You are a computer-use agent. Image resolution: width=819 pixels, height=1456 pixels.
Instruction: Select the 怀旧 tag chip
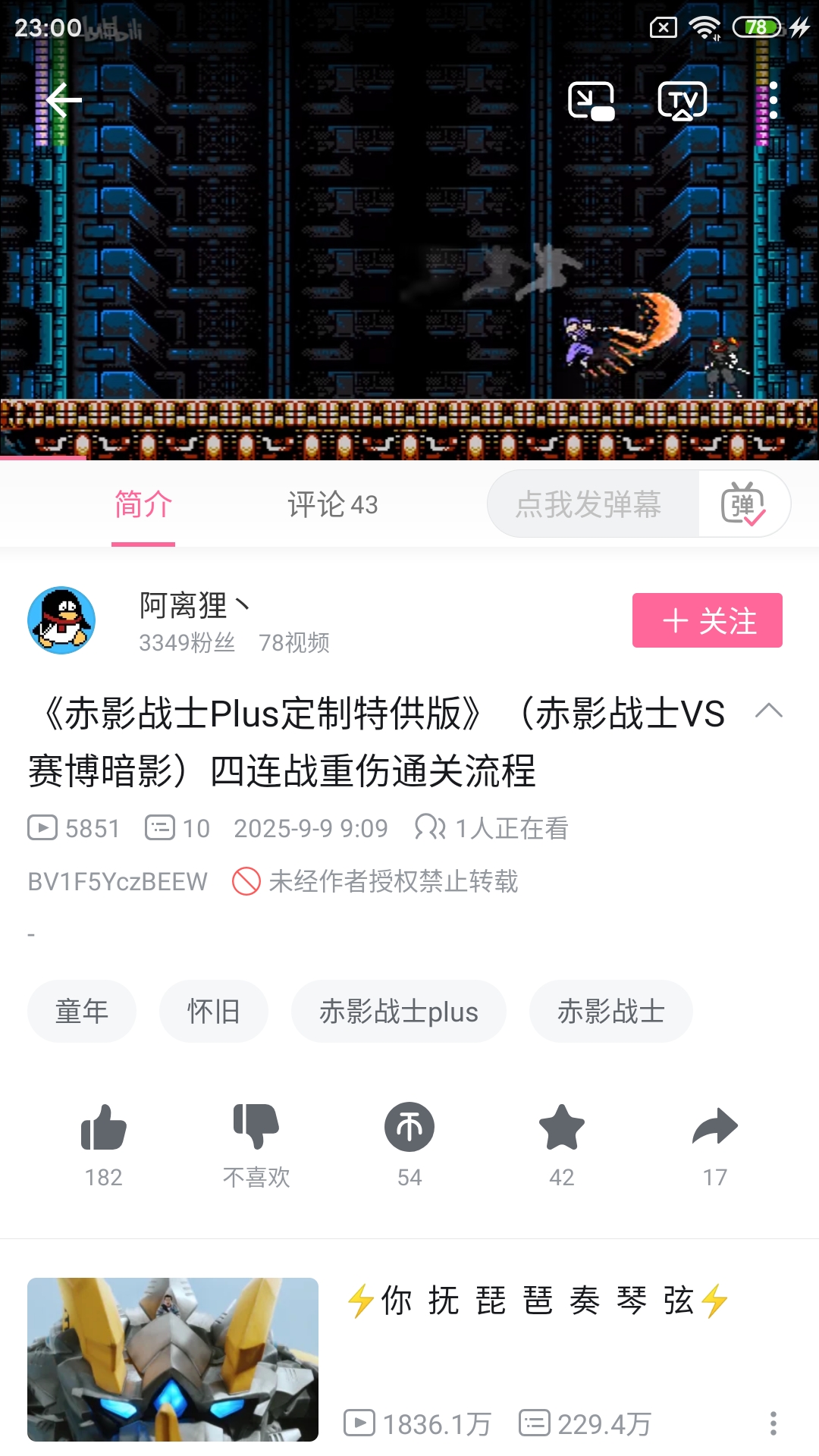coord(214,1012)
